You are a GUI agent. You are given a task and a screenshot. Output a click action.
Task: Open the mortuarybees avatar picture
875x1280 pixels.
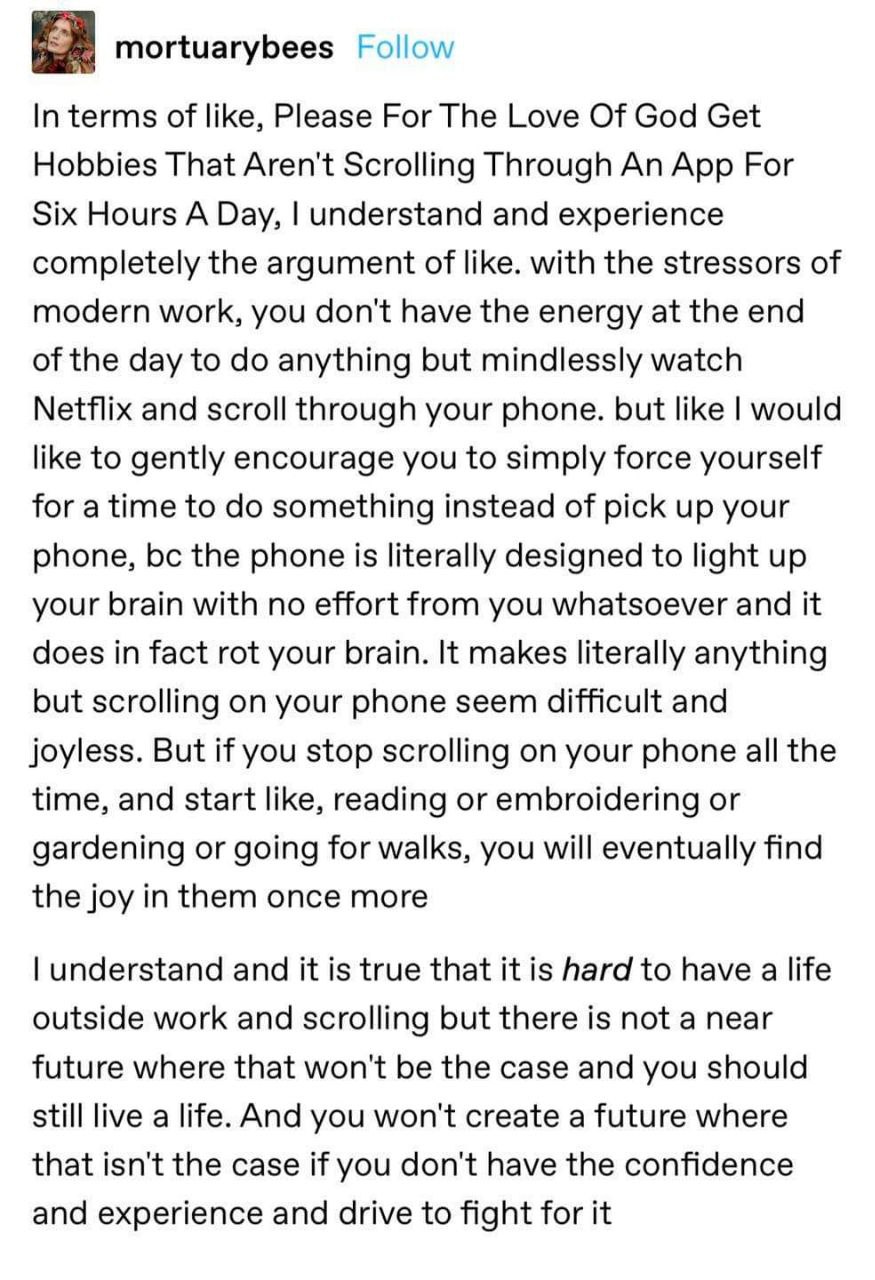(x=63, y=43)
